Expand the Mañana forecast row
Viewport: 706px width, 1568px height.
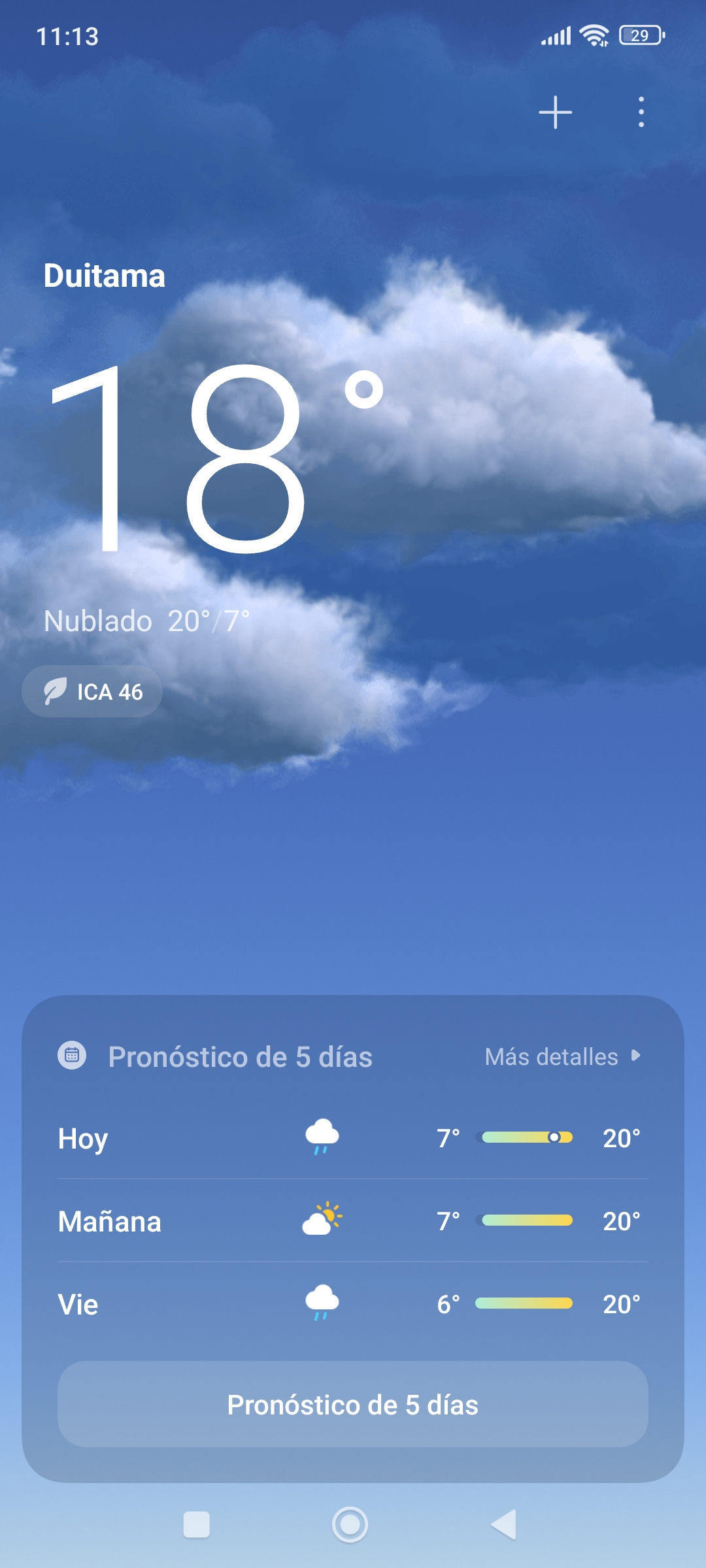point(109,1220)
